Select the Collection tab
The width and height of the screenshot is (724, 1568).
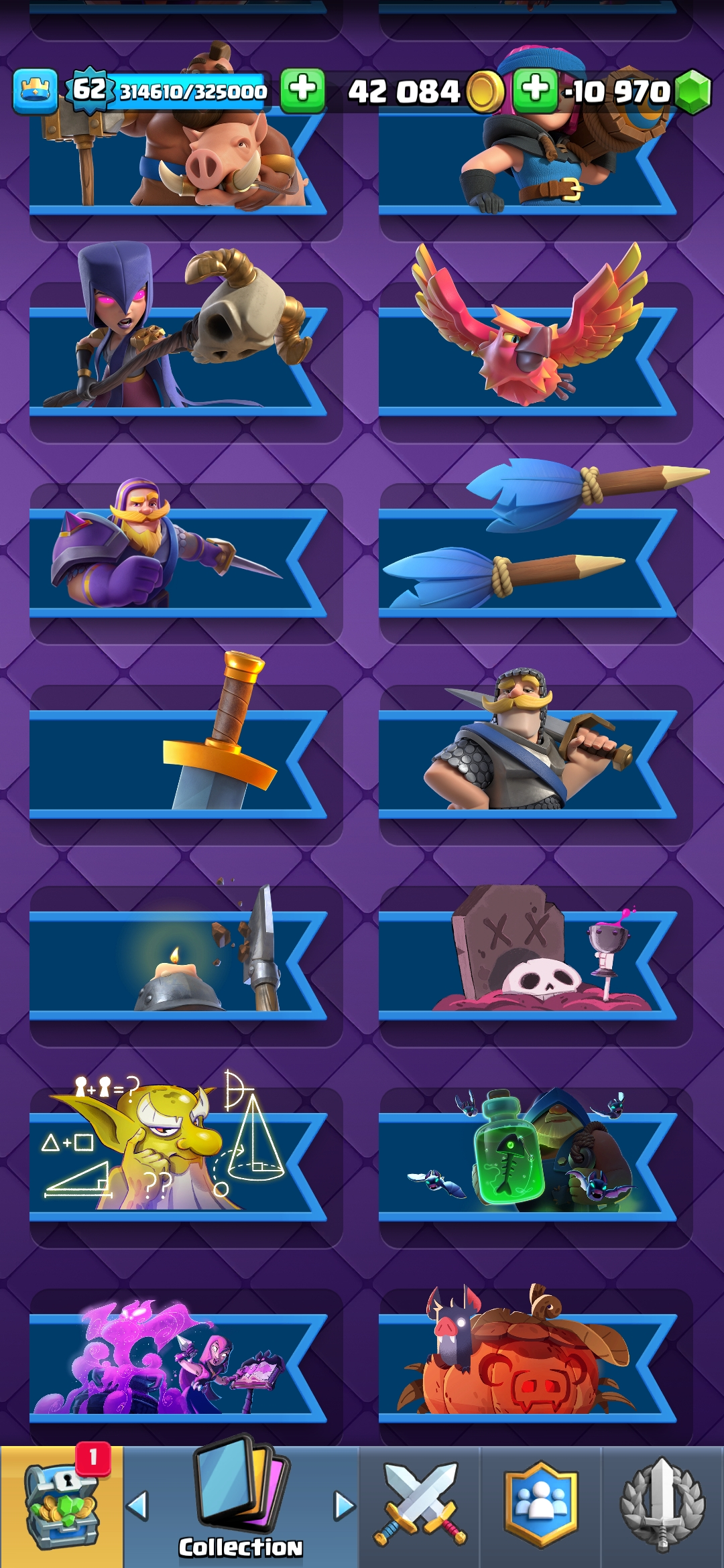pos(241,1506)
